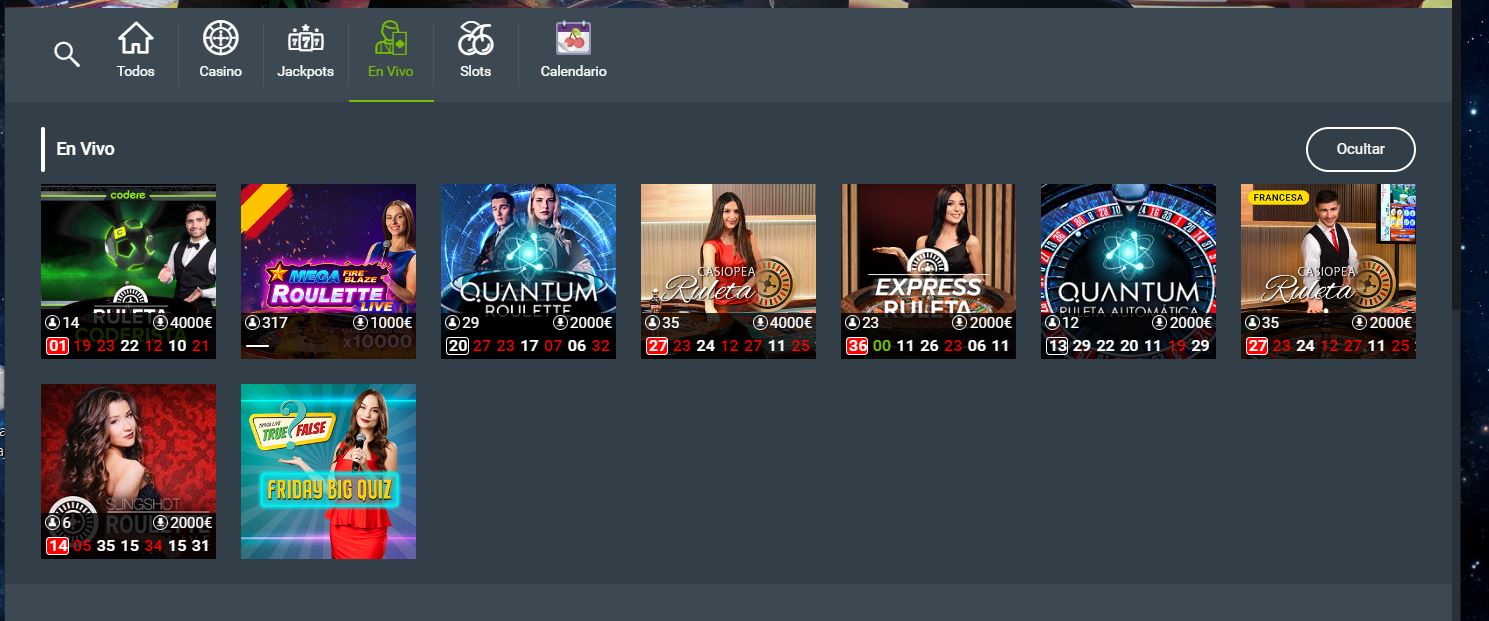
Task: Play Express Ruleta
Action: 928,250
